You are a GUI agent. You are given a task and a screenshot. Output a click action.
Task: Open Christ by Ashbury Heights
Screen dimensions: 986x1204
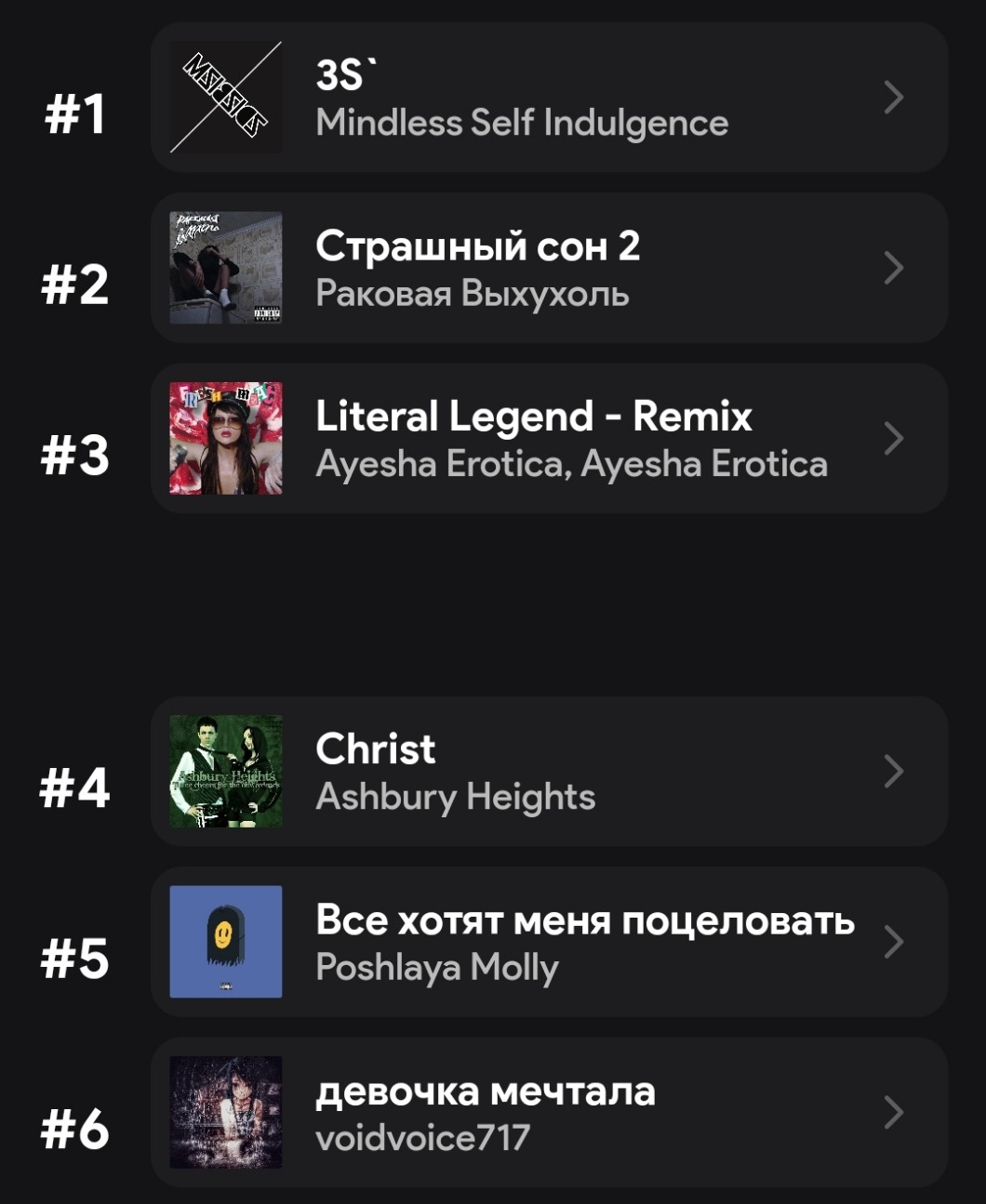549,772
